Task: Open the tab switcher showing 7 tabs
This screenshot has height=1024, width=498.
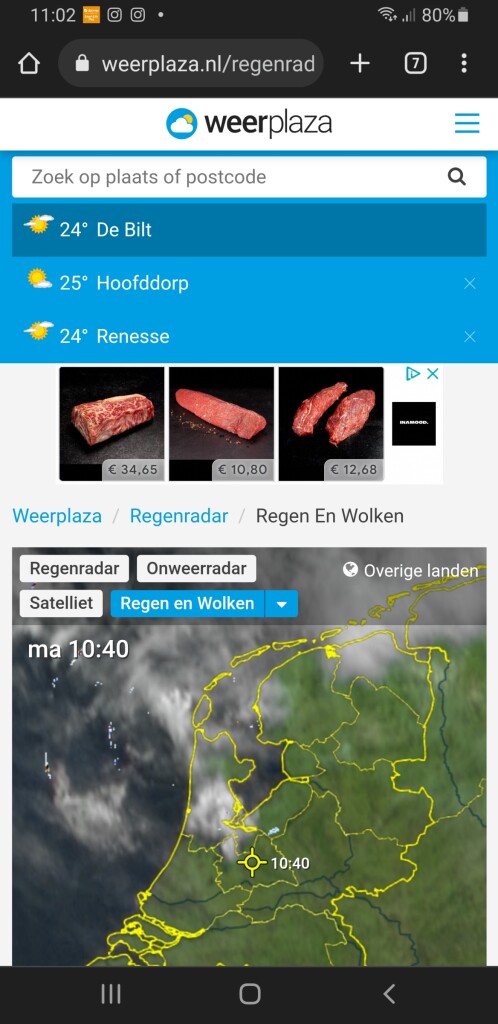Action: pos(416,63)
